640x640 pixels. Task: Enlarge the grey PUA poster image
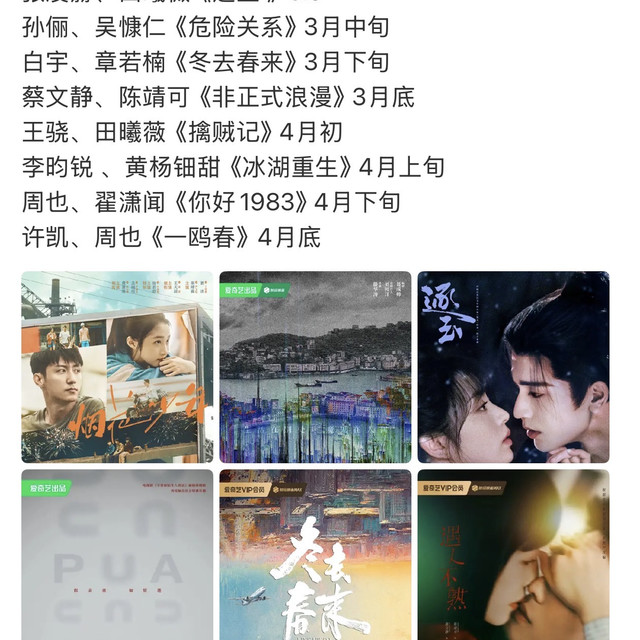[x=117, y=555]
